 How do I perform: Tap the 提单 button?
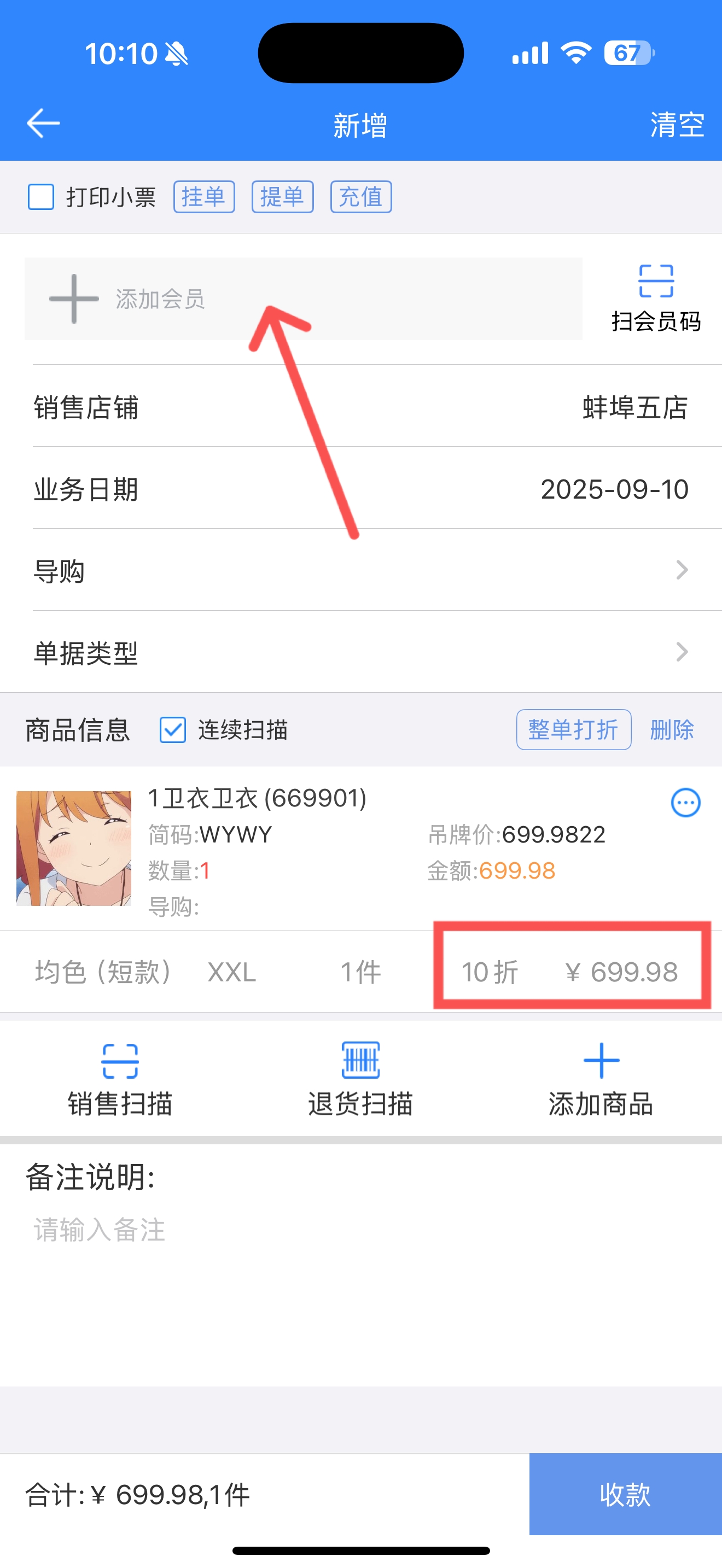[x=282, y=197]
